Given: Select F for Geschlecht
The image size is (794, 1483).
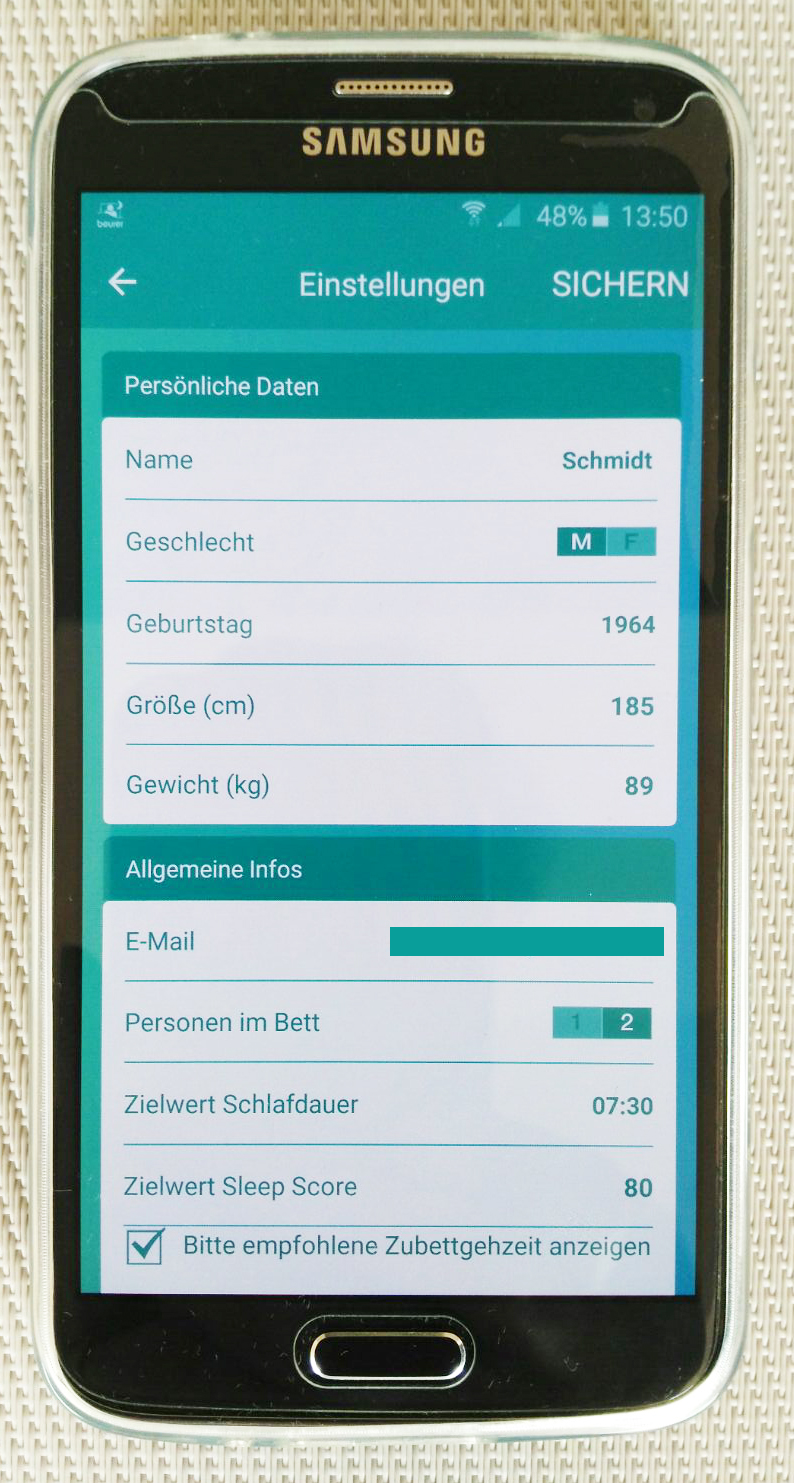Looking at the screenshot, I should click(631, 543).
